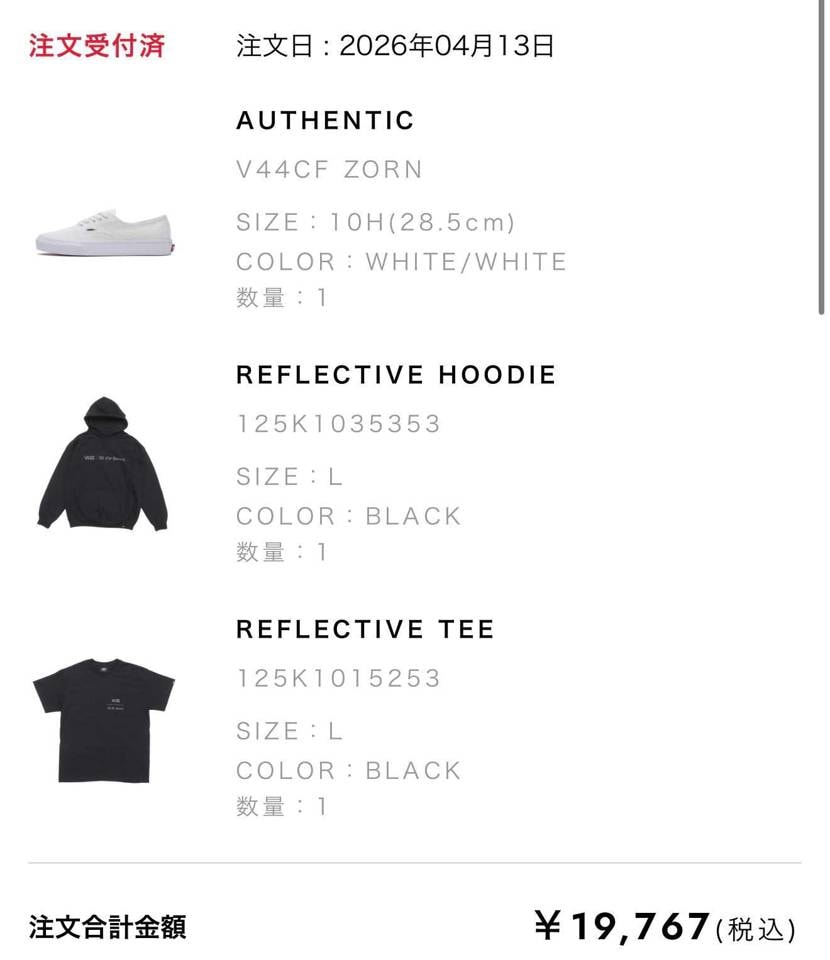
Task: Select the tee COLOR BLACK text
Action: coord(347,770)
